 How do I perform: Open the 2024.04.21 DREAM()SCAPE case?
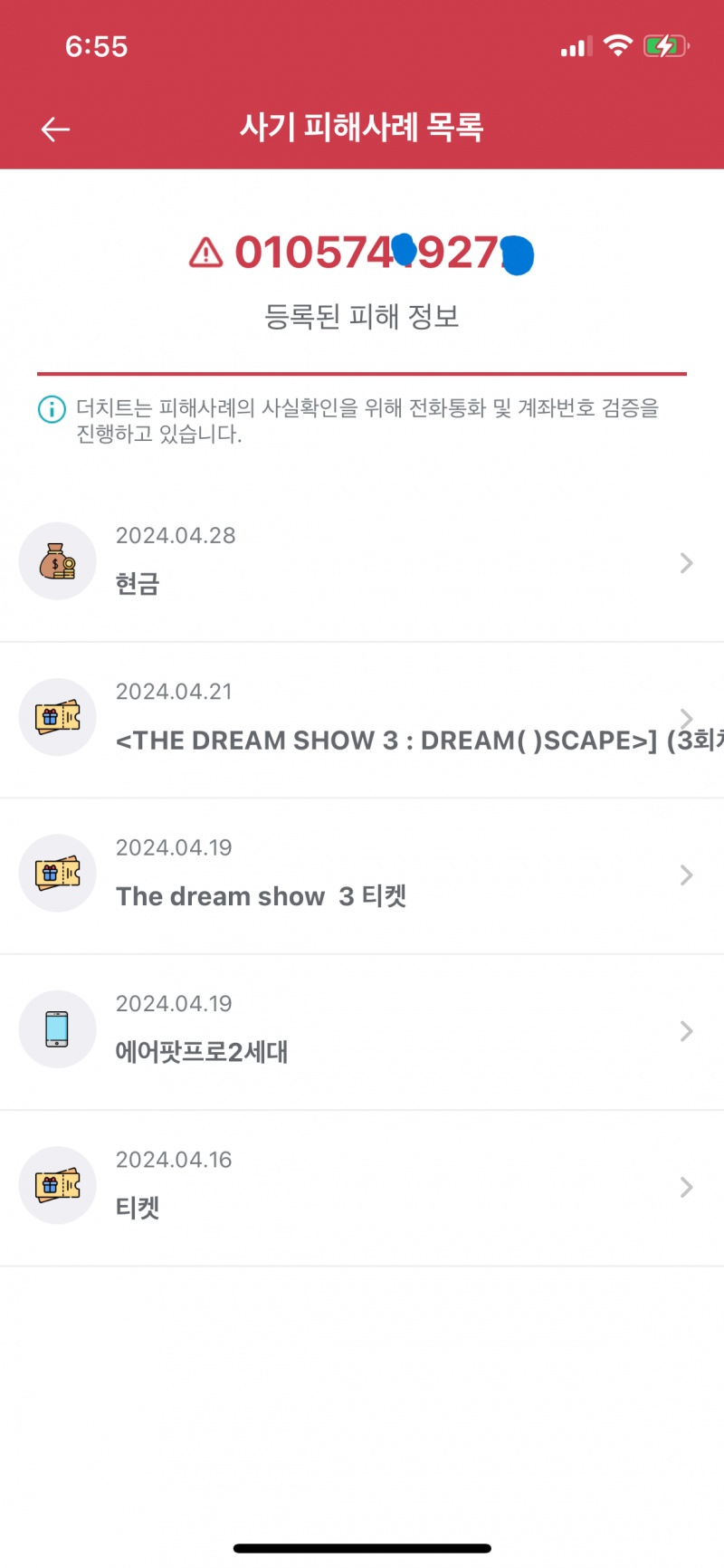[x=362, y=719]
